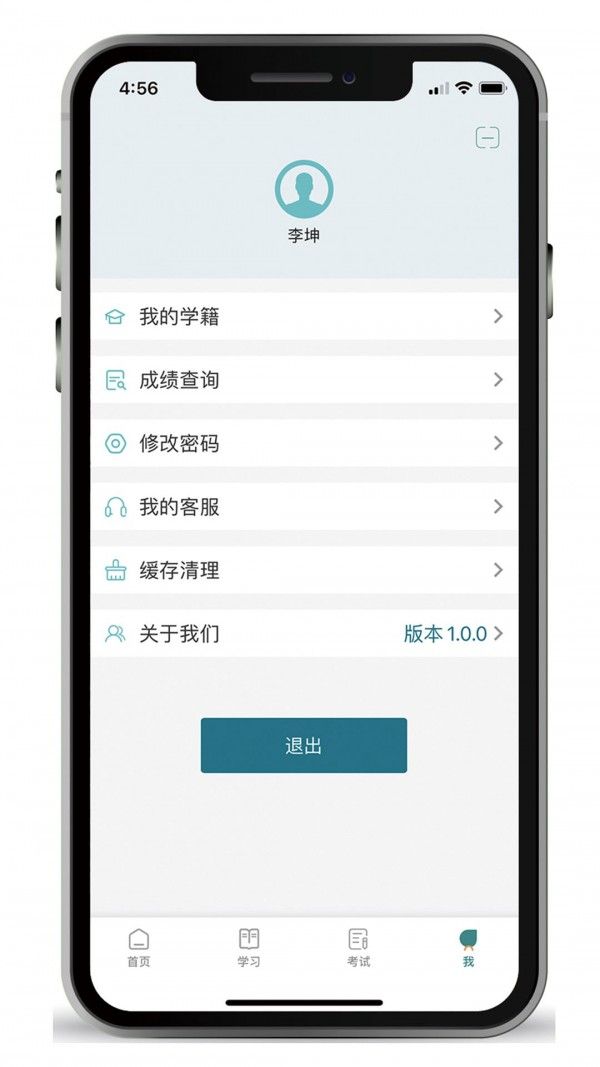Open 成绩查询 row
The image size is (600, 1067).
304,380
